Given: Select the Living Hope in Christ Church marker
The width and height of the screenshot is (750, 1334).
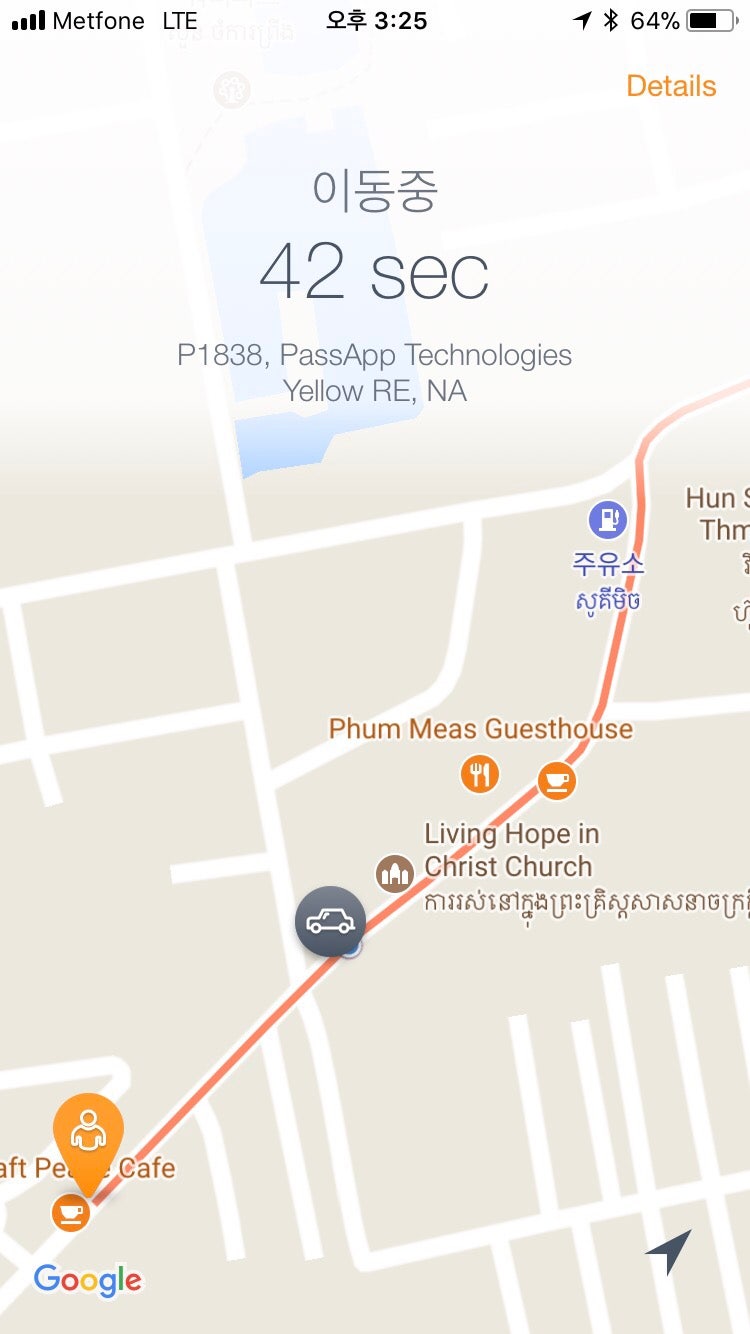Looking at the screenshot, I should [395, 874].
